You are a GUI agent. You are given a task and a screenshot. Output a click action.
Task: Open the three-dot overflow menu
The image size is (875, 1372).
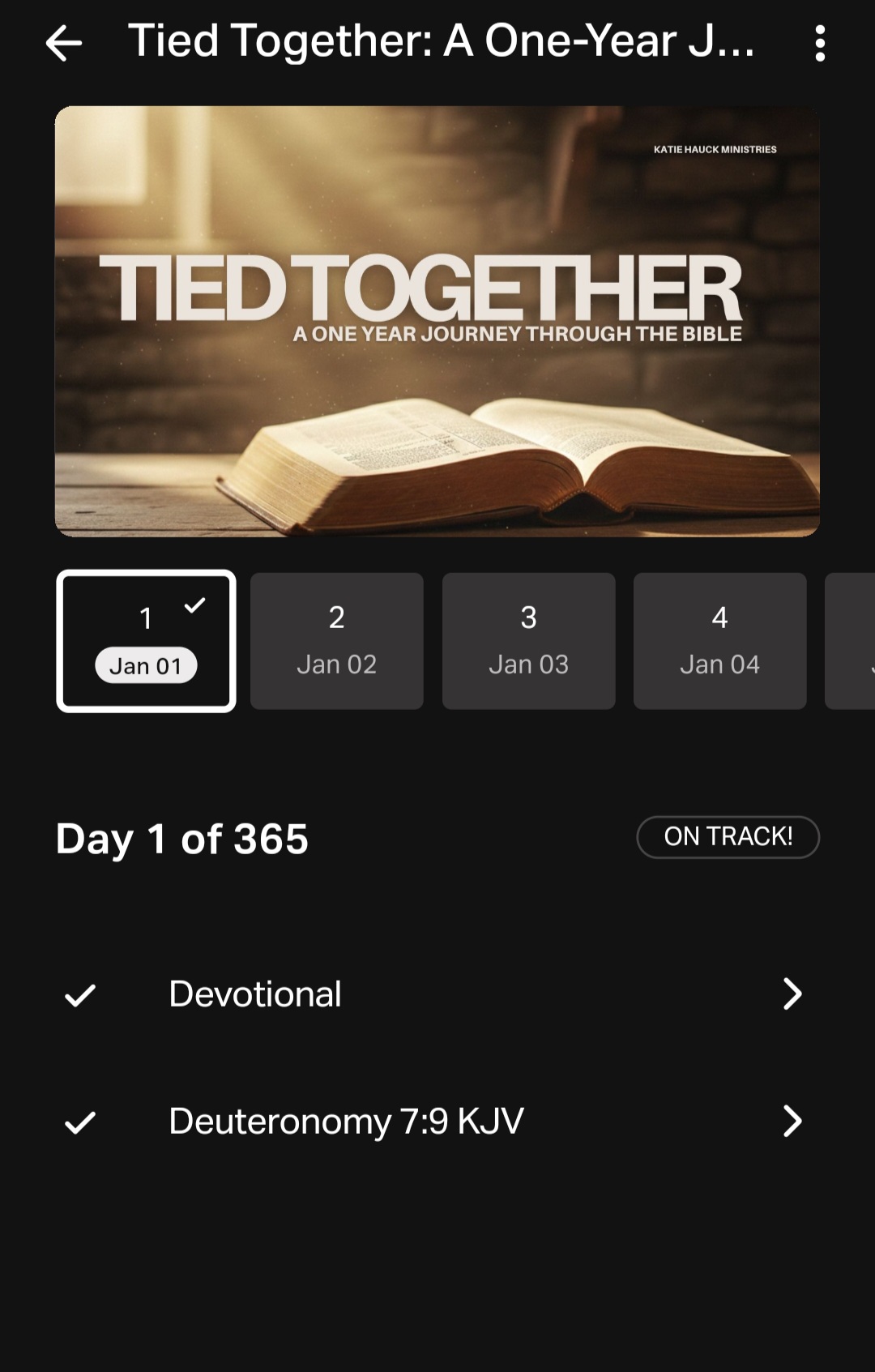pos(820,43)
